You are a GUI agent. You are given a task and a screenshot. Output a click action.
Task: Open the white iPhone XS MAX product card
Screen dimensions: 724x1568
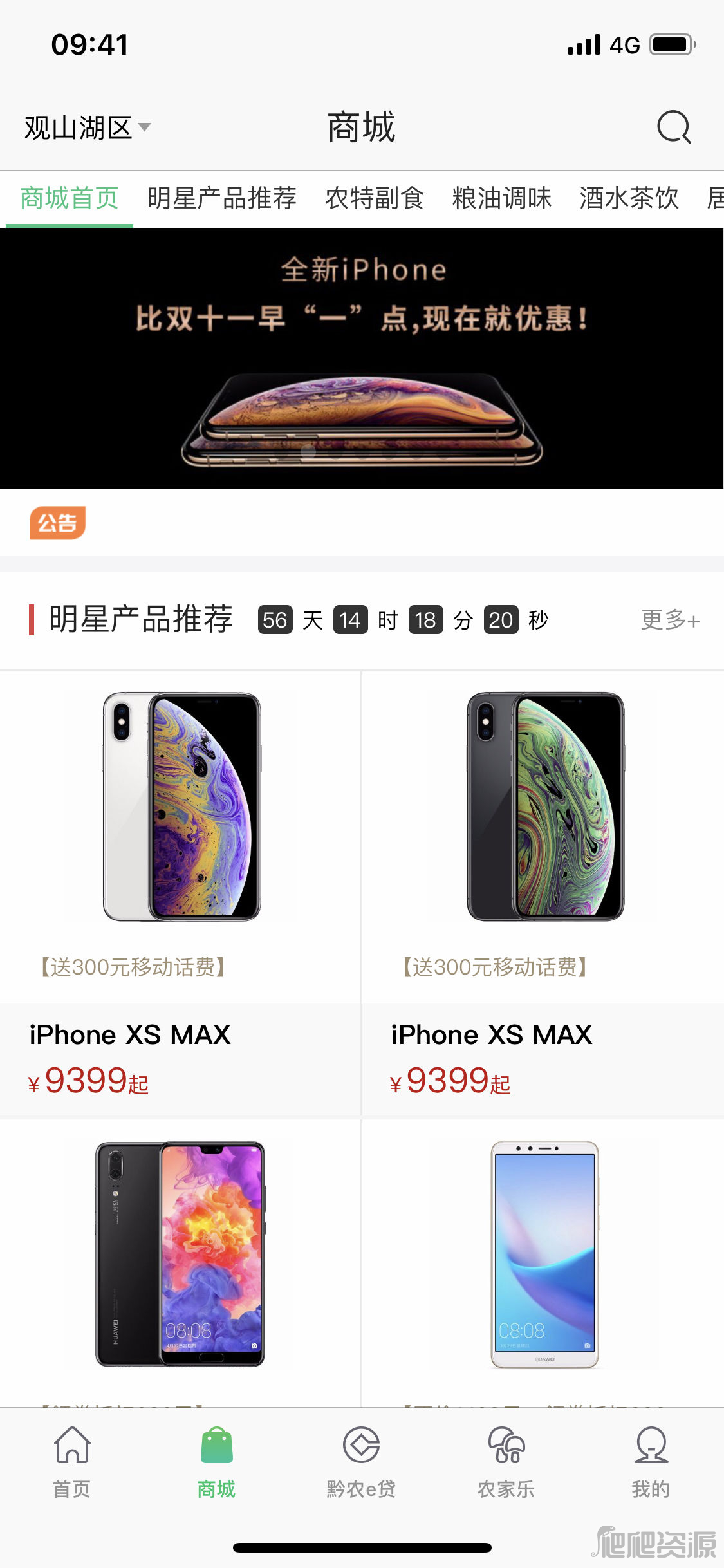click(180, 893)
